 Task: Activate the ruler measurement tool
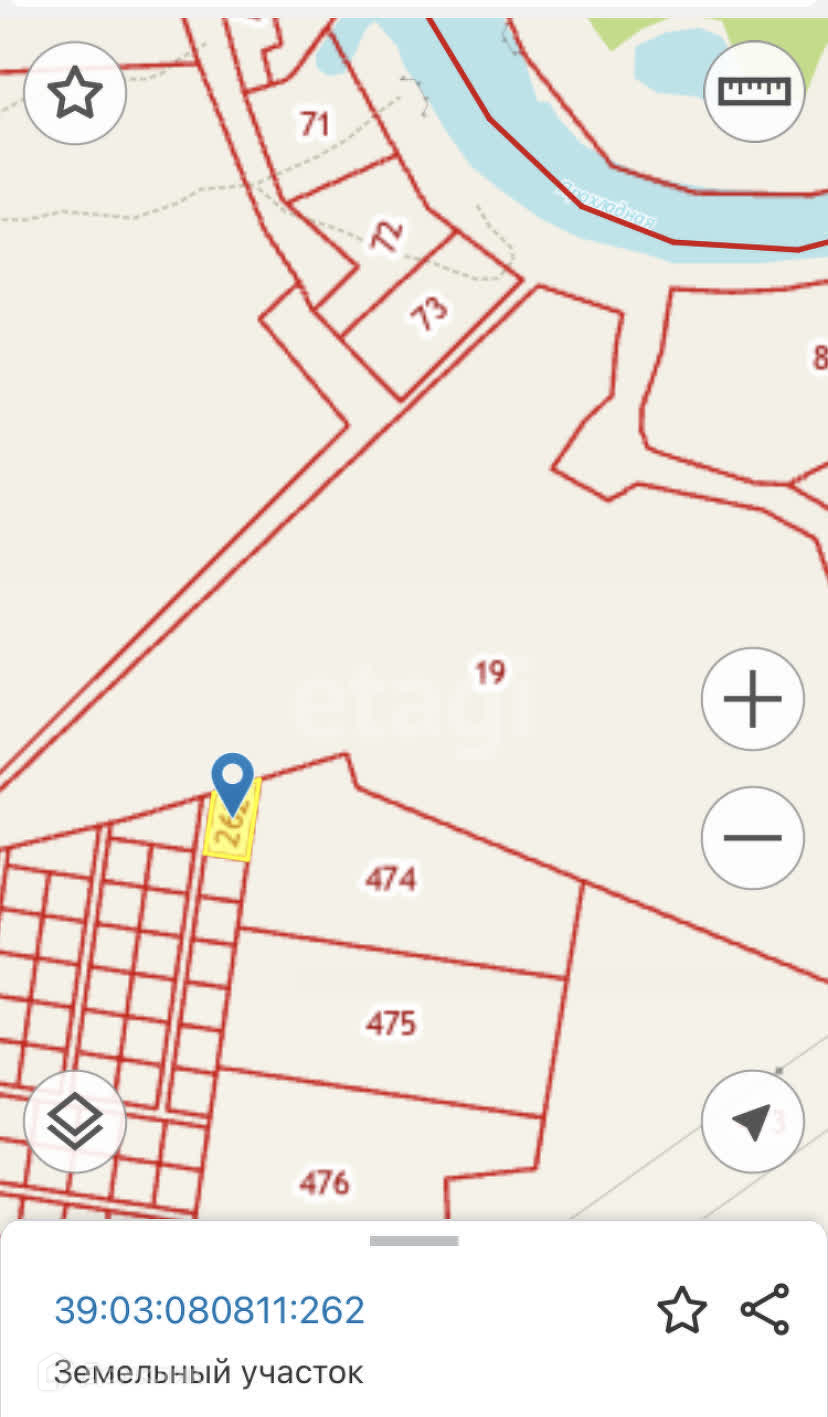(x=755, y=92)
